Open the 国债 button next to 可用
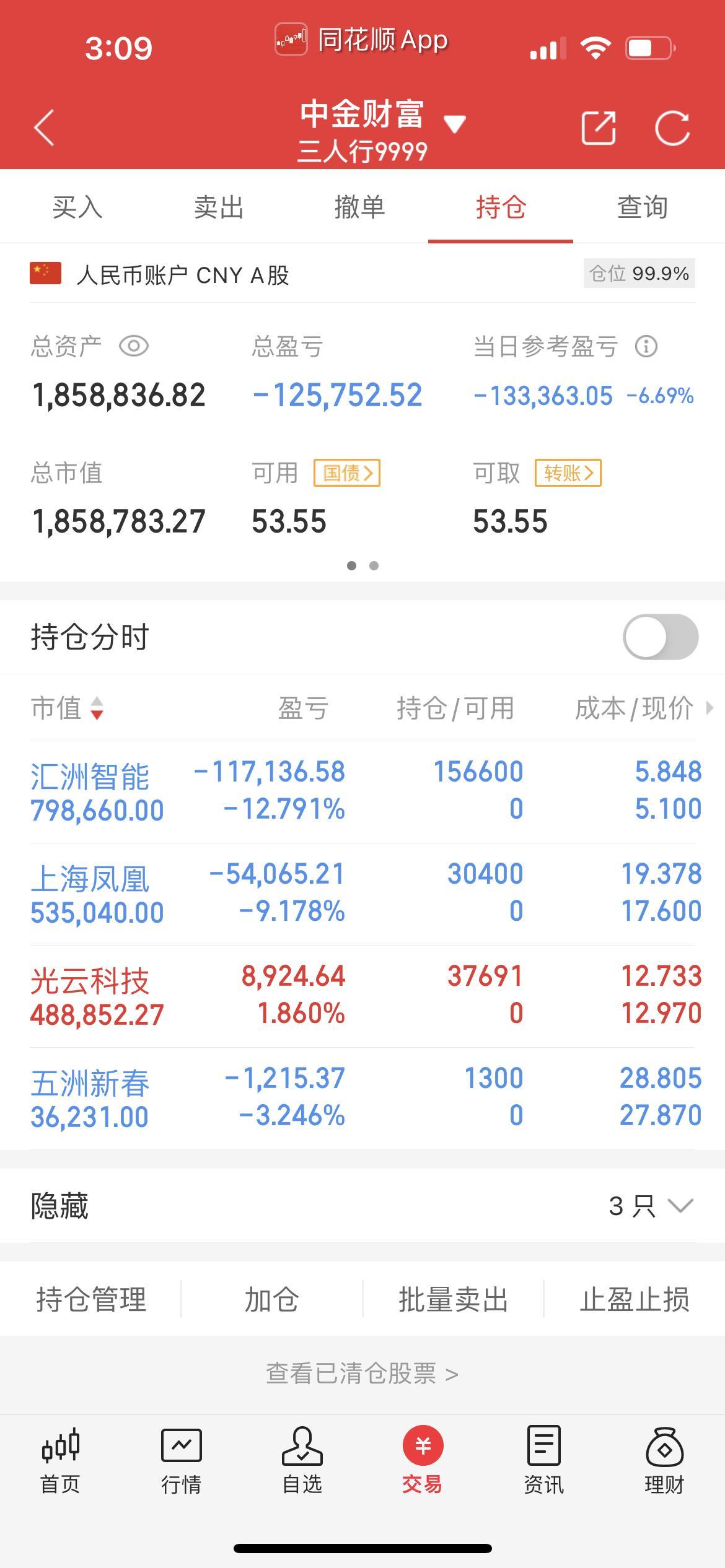Viewport: 725px width, 1568px height. (346, 473)
